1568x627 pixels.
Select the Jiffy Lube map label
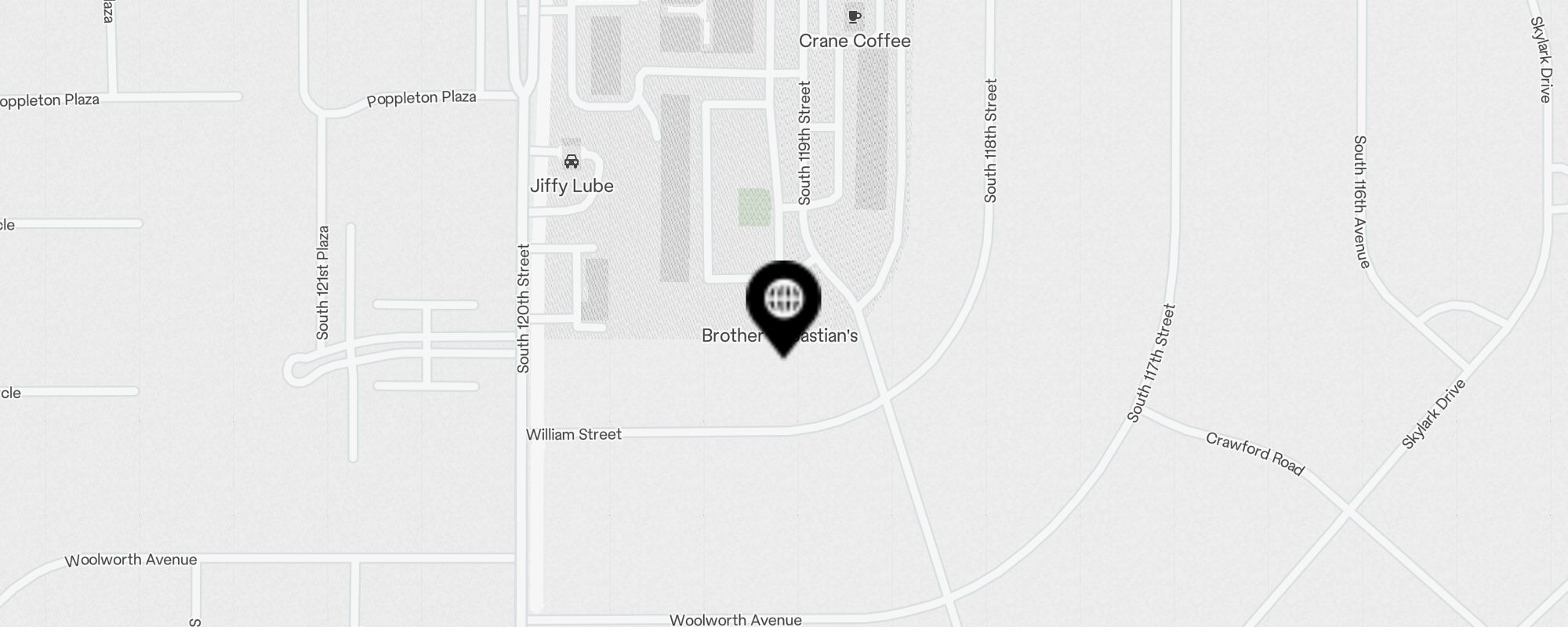(572, 186)
